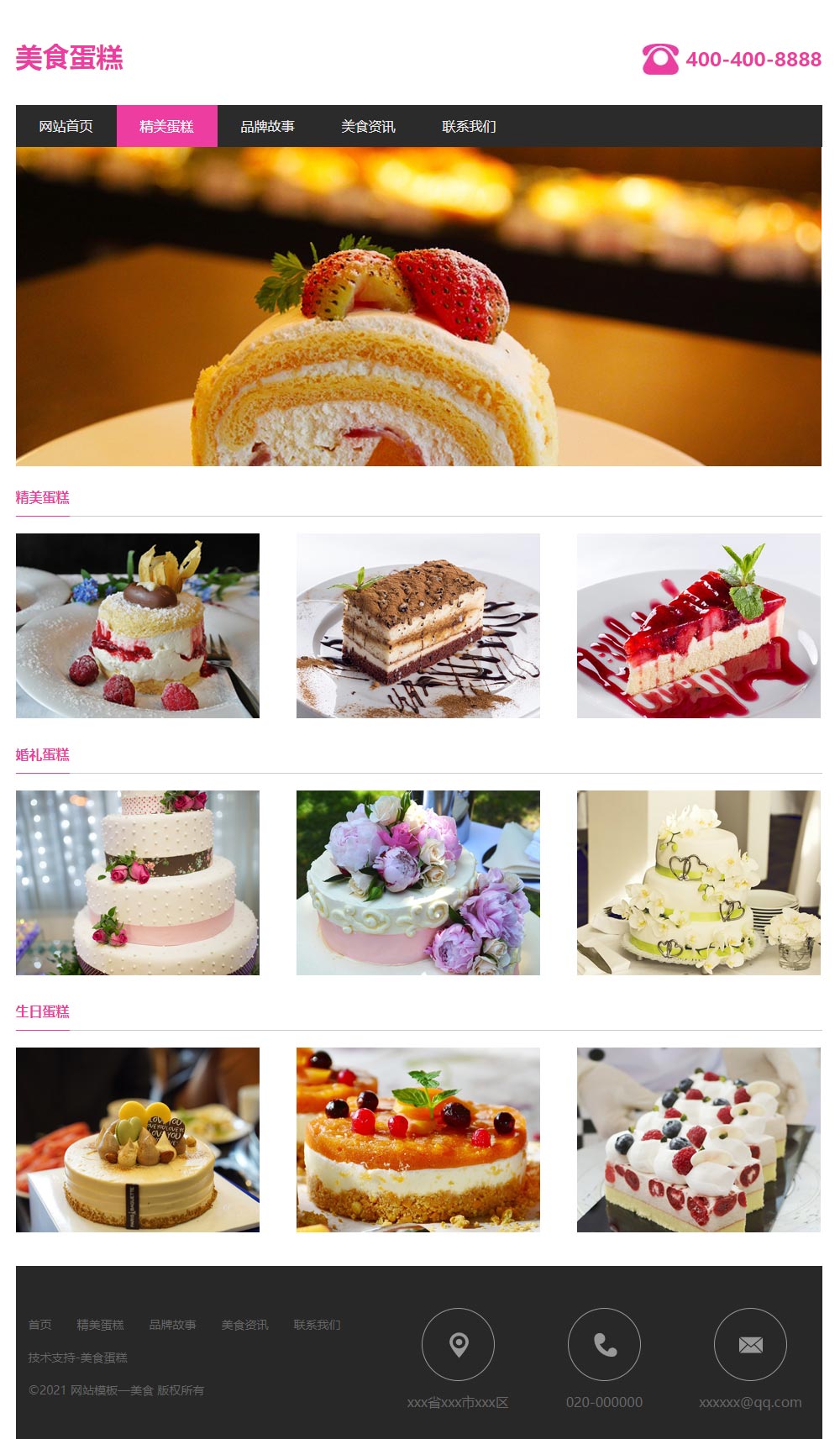Open the three-tier wedding cake with roses
840x1439 pixels.
click(x=138, y=883)
